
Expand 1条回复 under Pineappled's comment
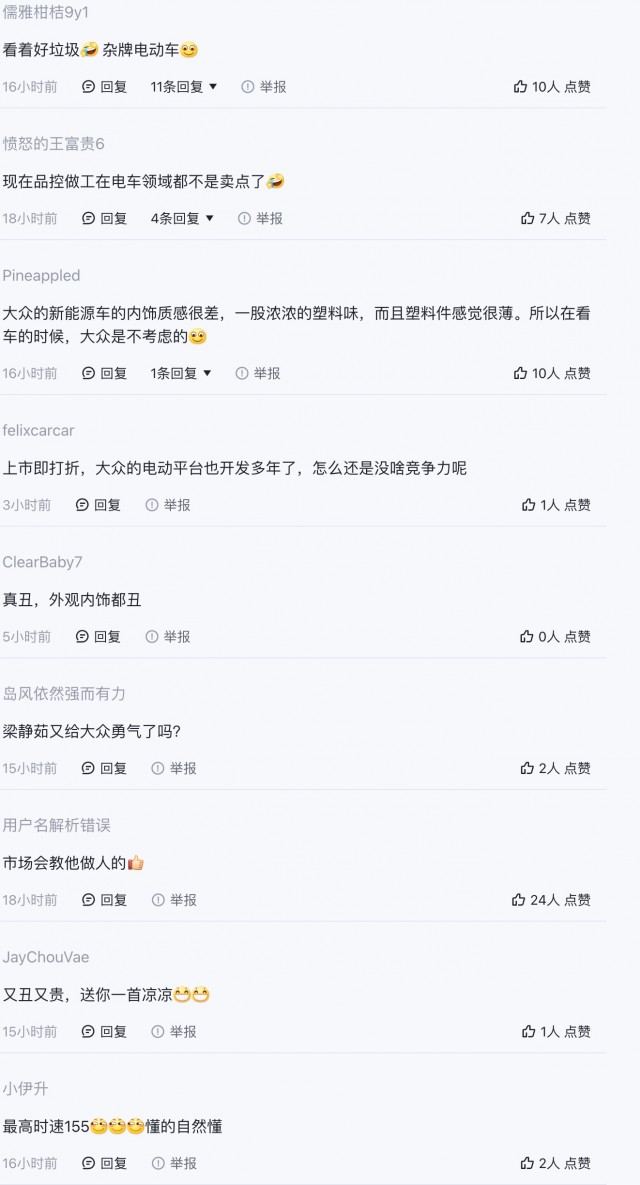click(x=181, y=373)
